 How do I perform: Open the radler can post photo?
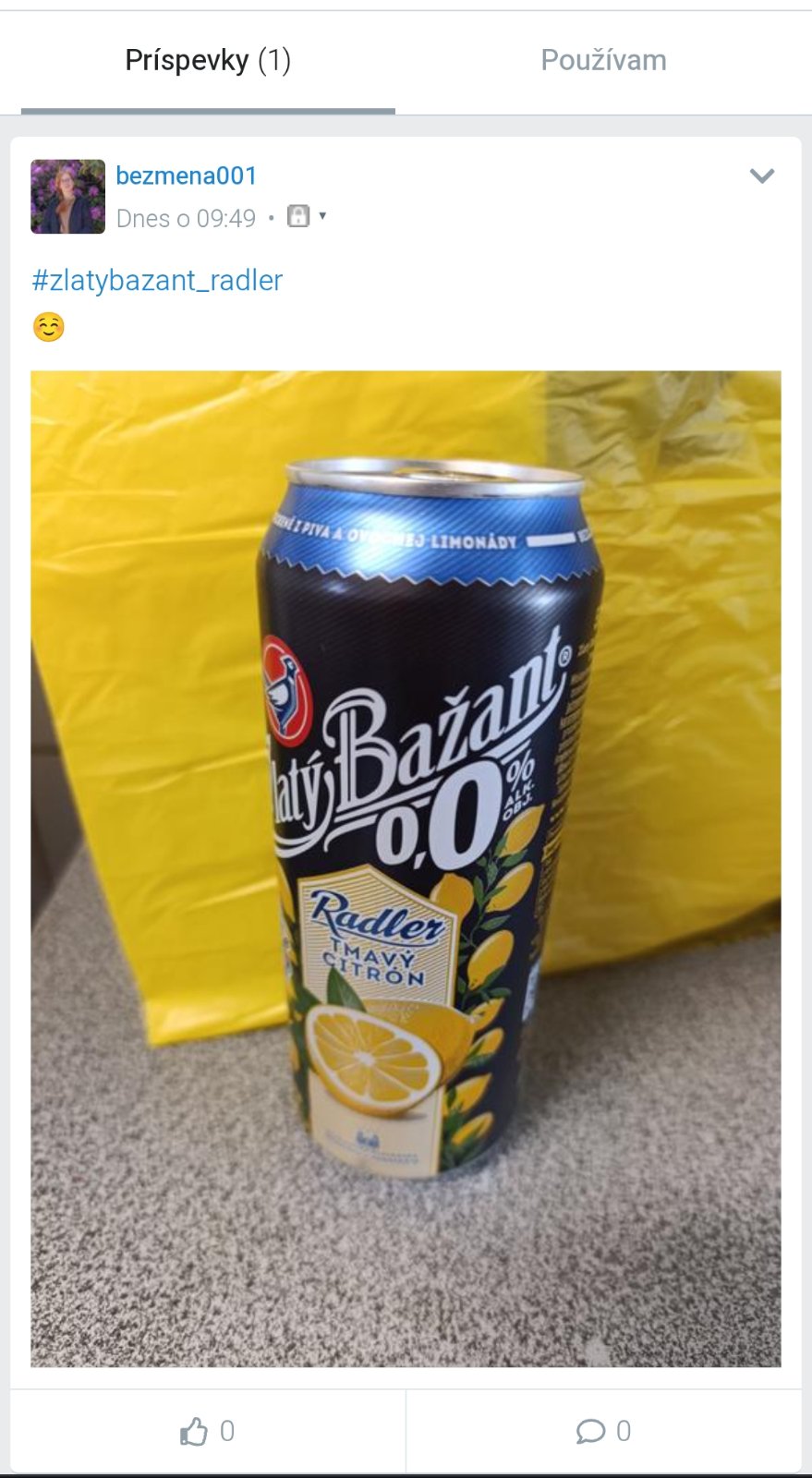pyautogui.click(x=406, y=868)
